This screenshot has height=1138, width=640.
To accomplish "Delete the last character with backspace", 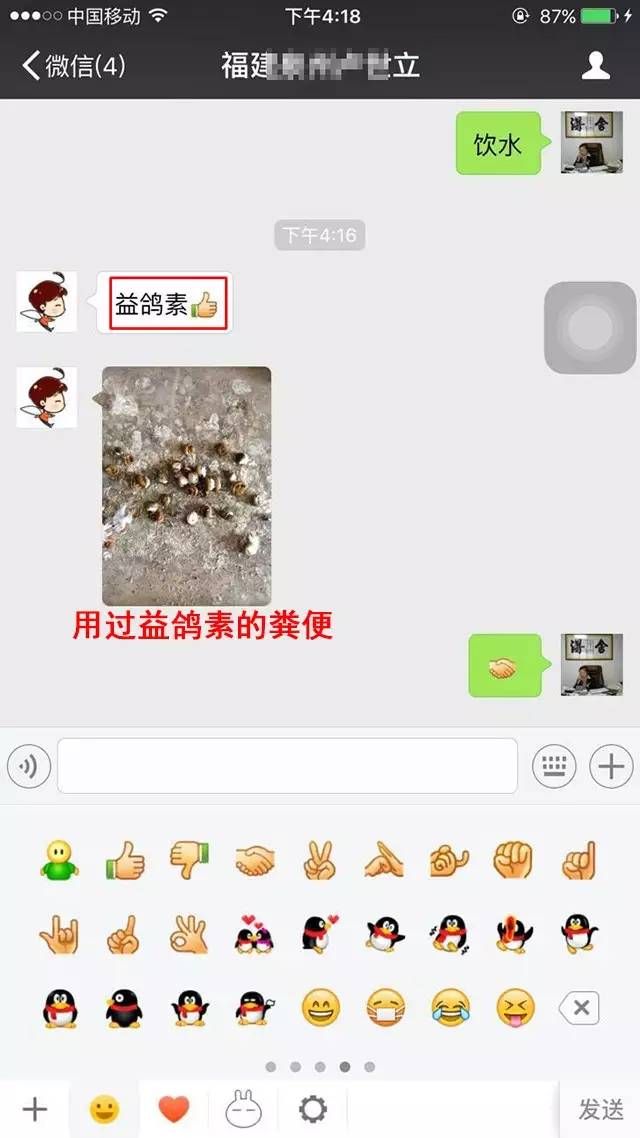I will pyautogui.click(x=580, y=1007).
